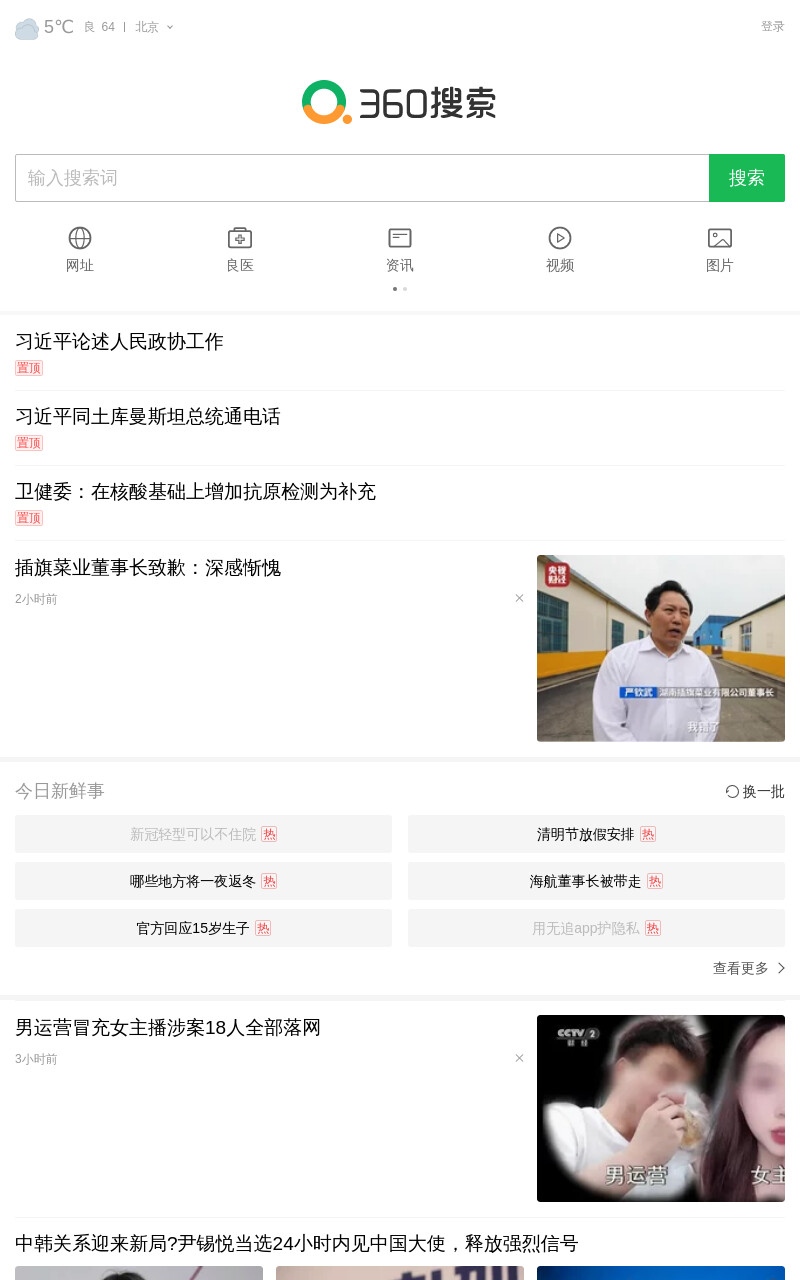This screenshot has width=800, height=1280.
Task: Select the 哪些地方将一夜返冬 hot topic
Action: coord(203,881)
